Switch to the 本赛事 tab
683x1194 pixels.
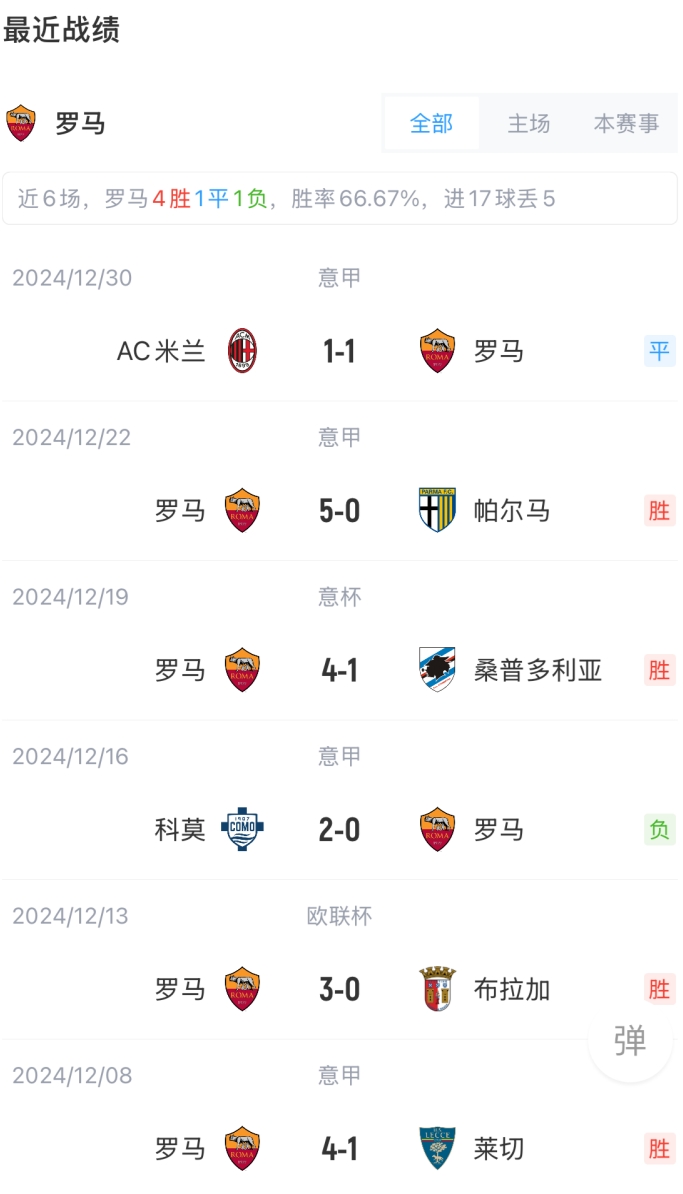click(x=626, y=124)
